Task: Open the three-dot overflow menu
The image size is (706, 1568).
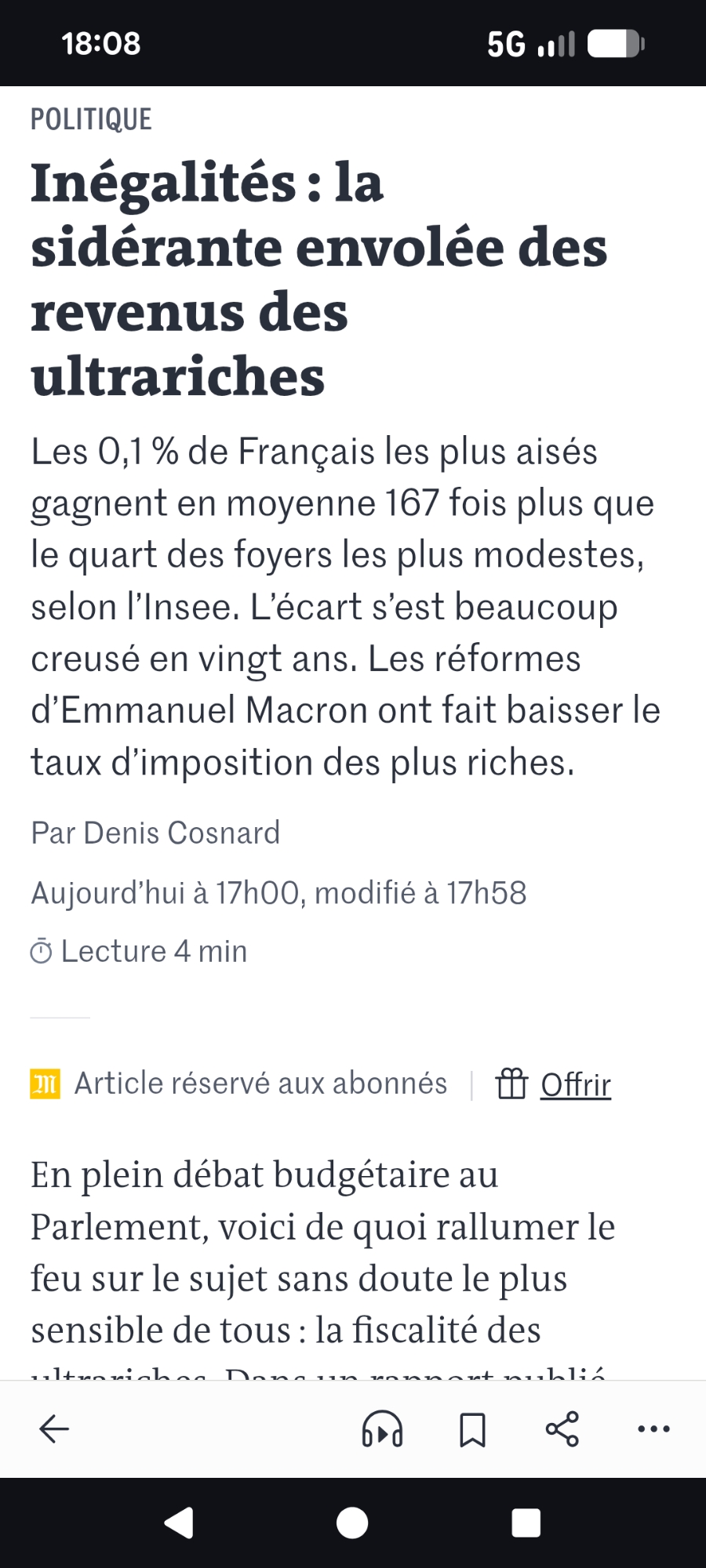Action: pos(653,1428)
